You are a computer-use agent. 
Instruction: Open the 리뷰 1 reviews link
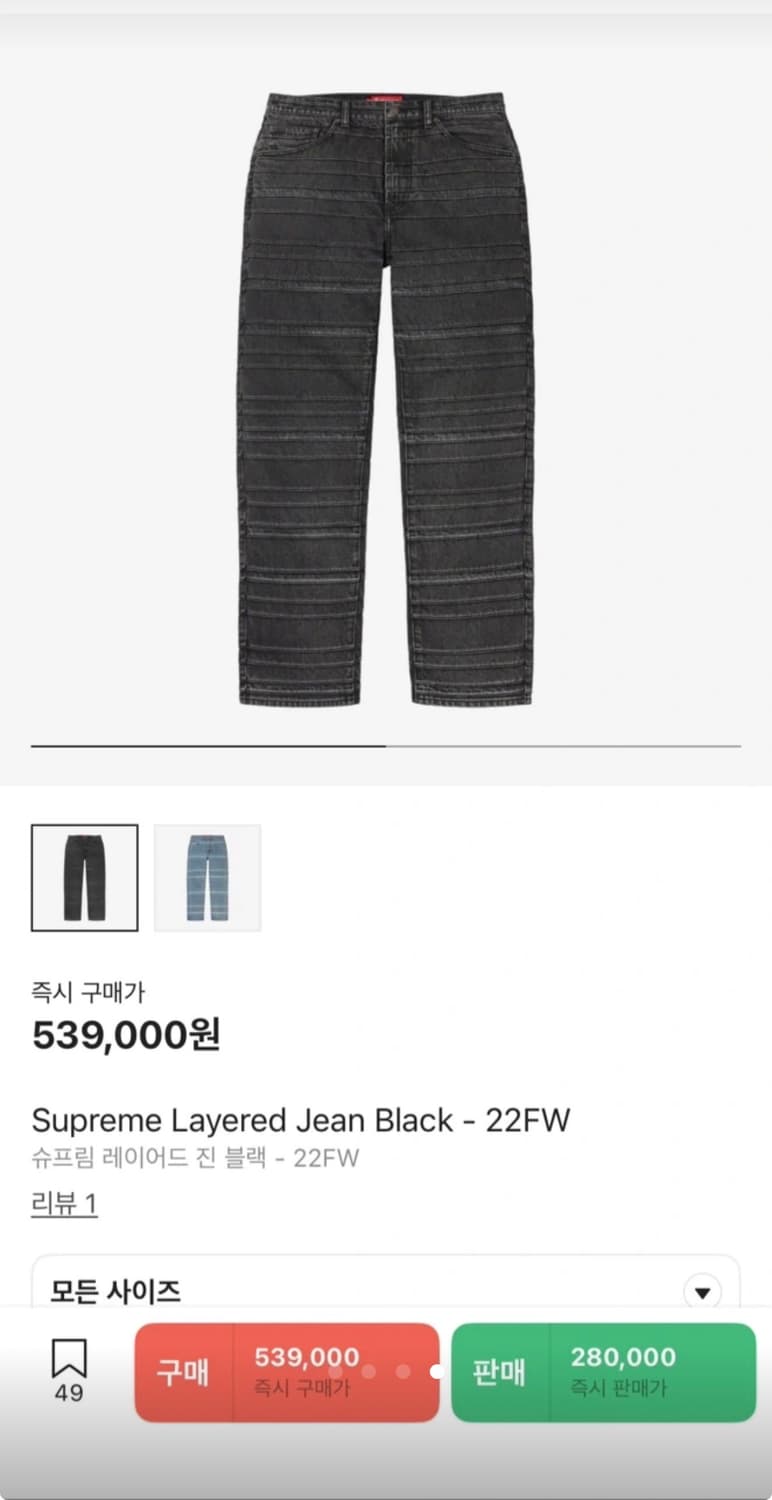[x=64, y=1203]
